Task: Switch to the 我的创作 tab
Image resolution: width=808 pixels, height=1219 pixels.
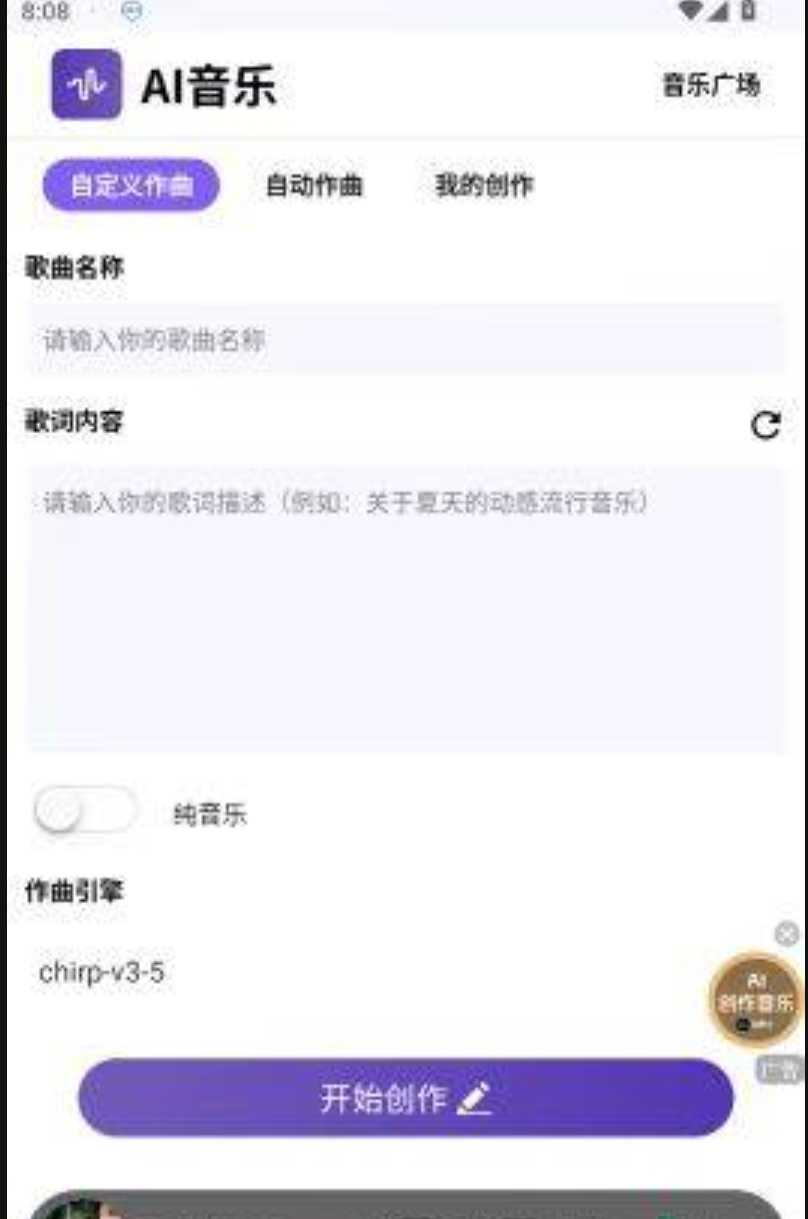Action: click(x=484, y=185)
